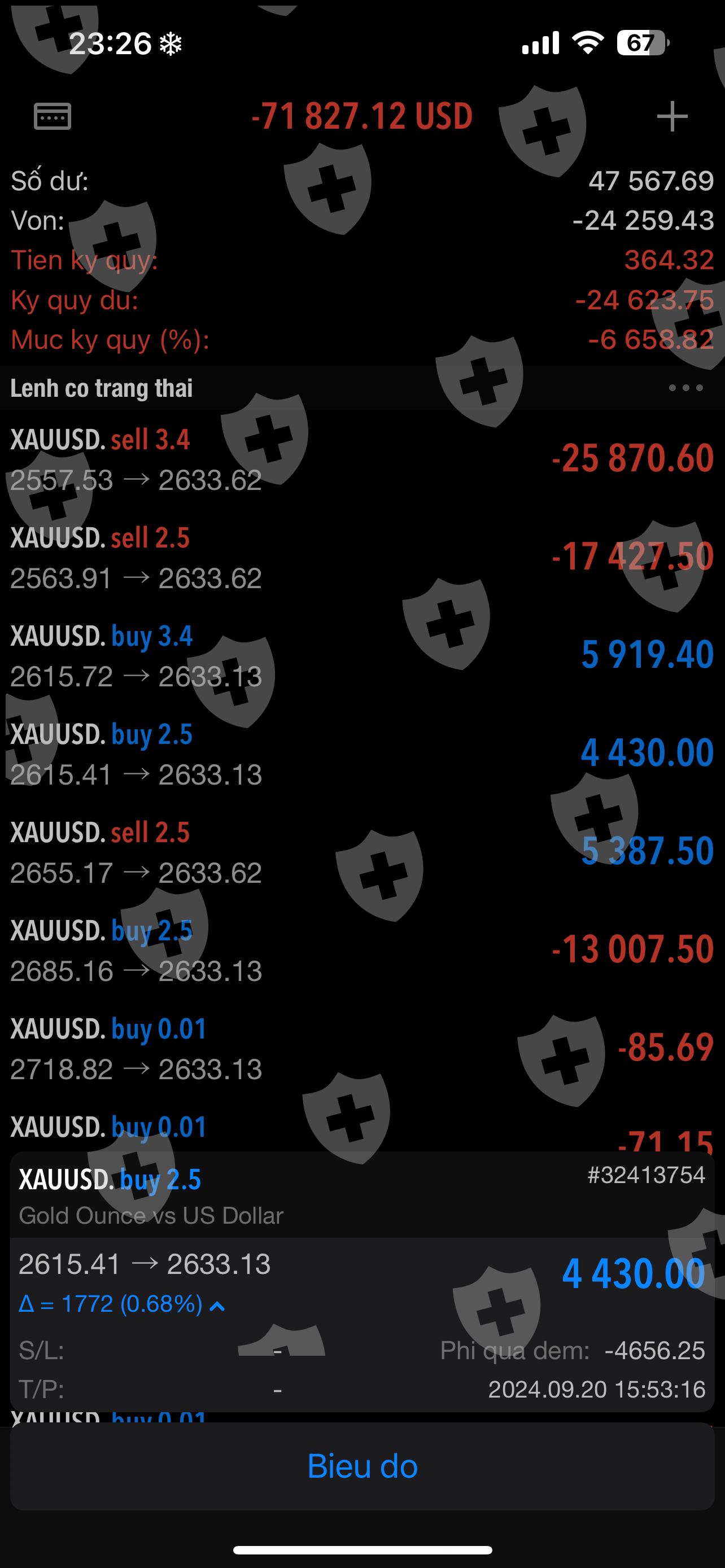
Task: Select the XAUUSD buy 2.5 row with 4 430.00 profit
Action: [x=362, y=754]
